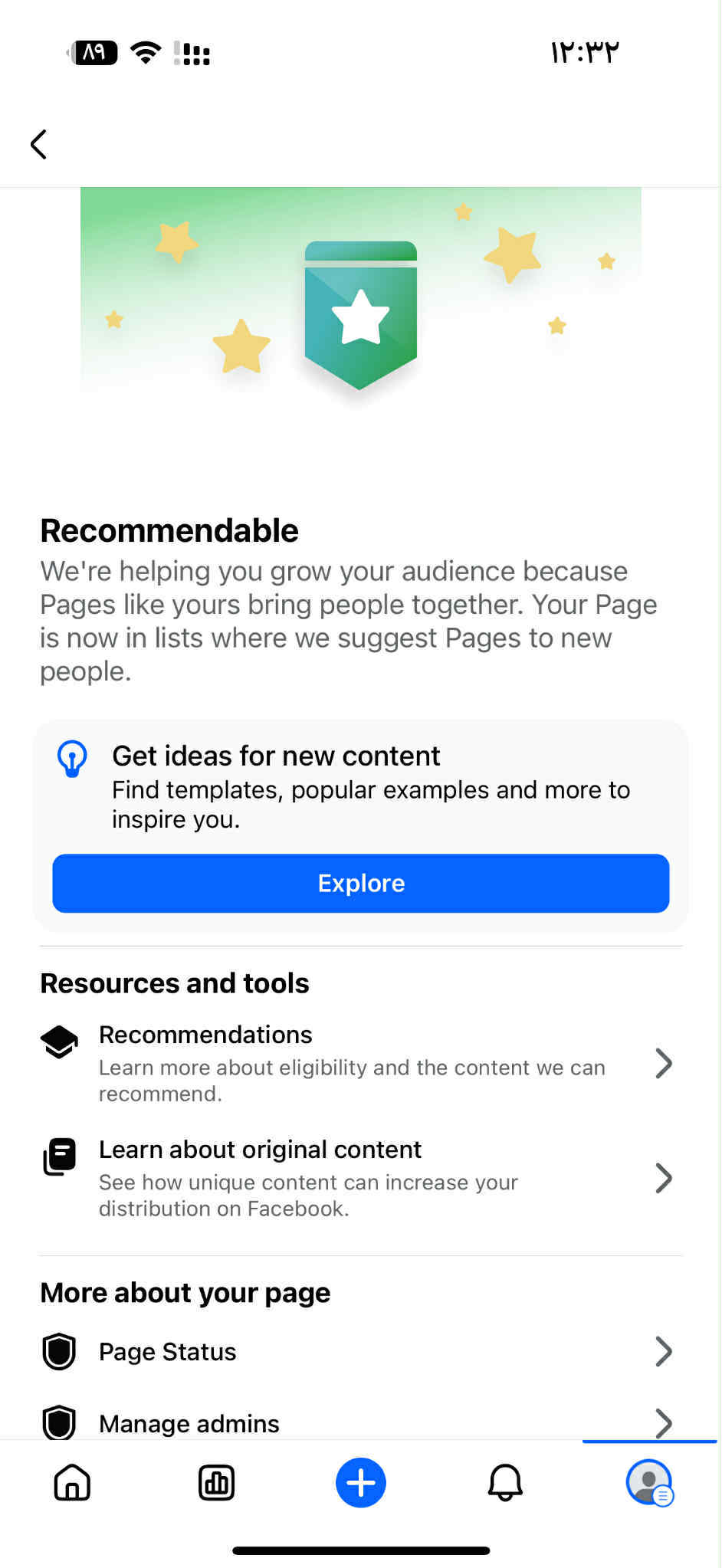Open the profile menu tab
Screen dimensions: 722x1568
pos(649,1482)
